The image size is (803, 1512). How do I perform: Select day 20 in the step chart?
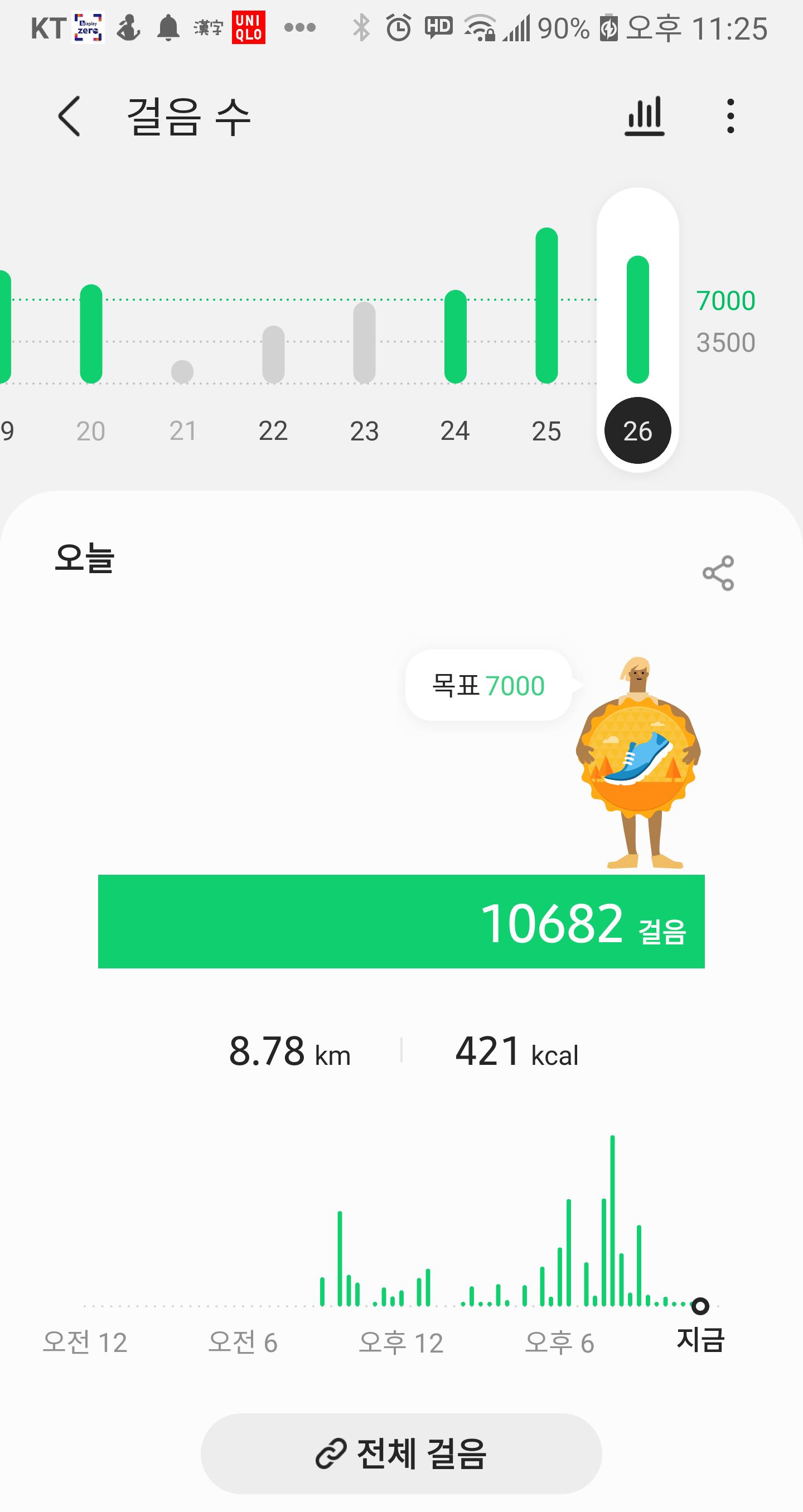pyautogui.click(x=91, y=431)
